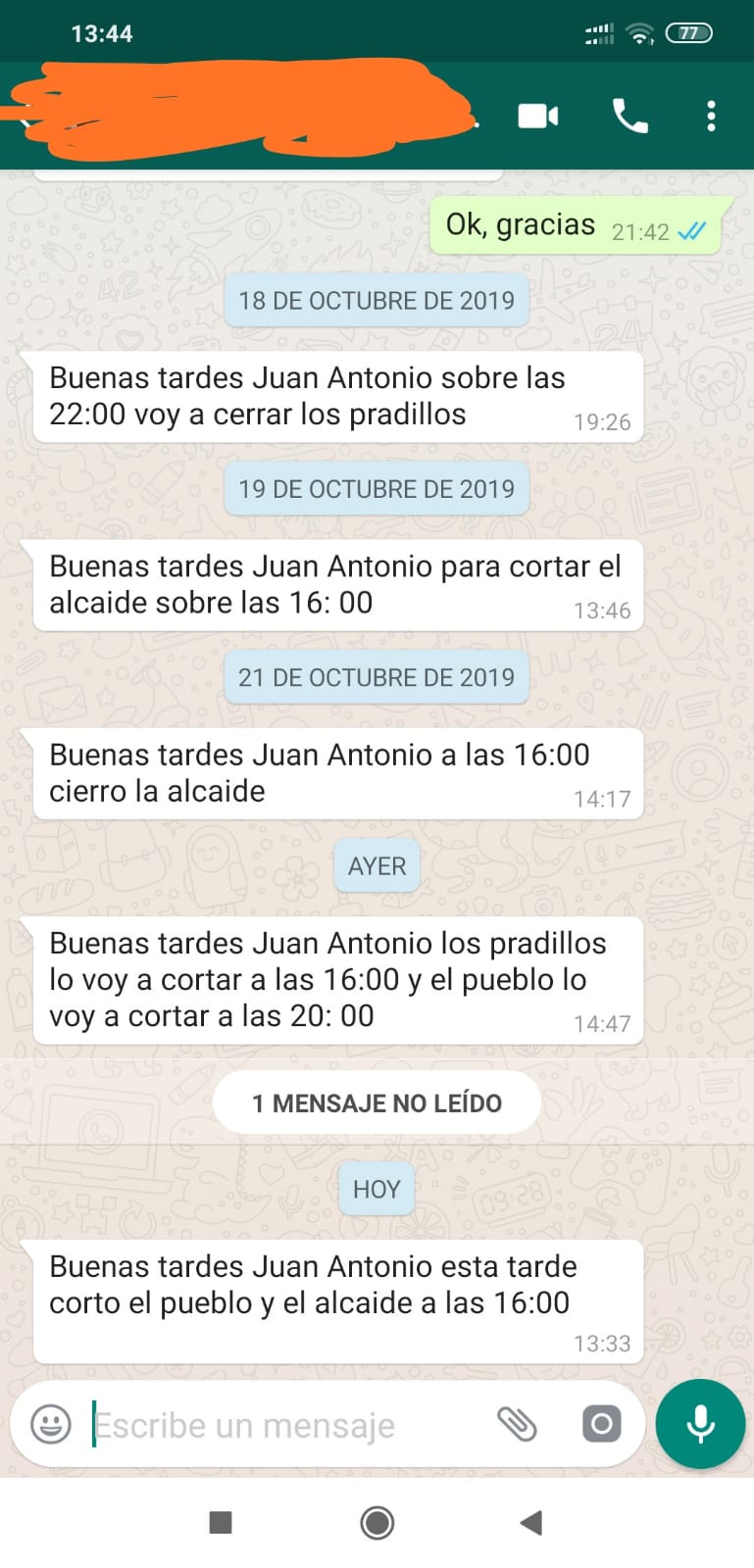The height and width of the screenshot is (1568, 754).
Task: Open the overflow menu
Action: [x=711, y=116]
